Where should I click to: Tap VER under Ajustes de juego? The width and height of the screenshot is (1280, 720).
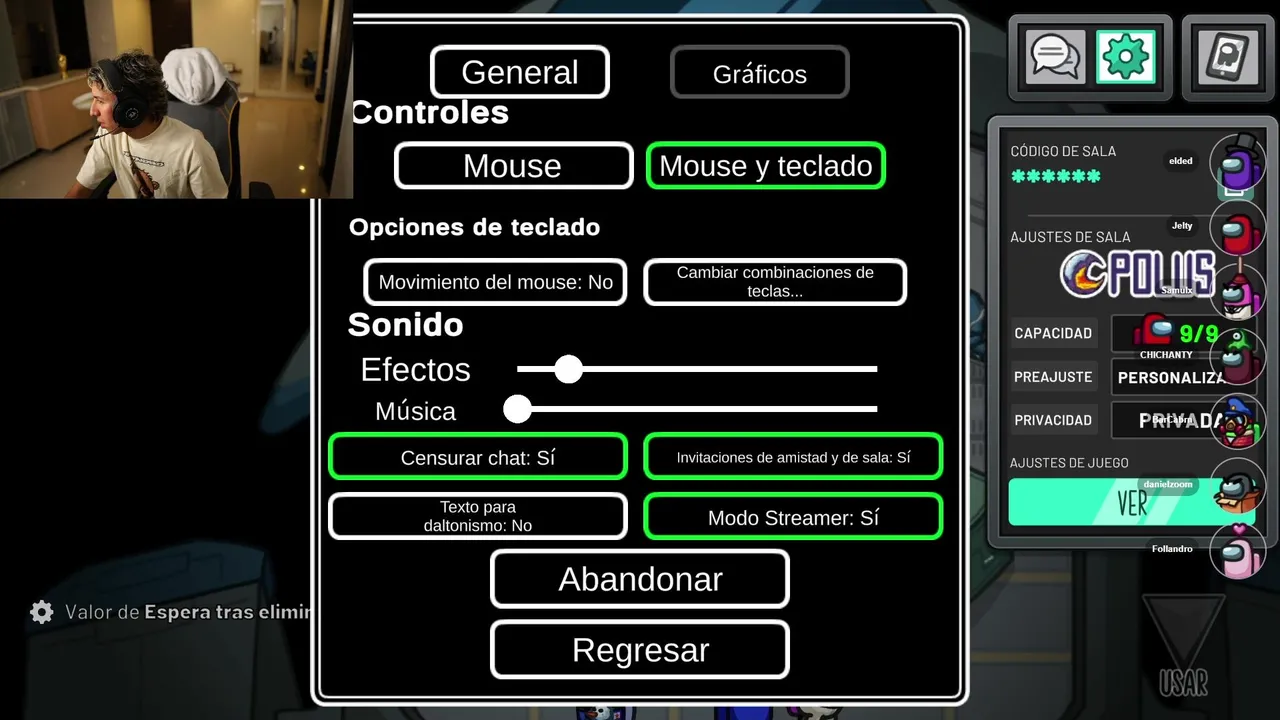(1110, 502)
